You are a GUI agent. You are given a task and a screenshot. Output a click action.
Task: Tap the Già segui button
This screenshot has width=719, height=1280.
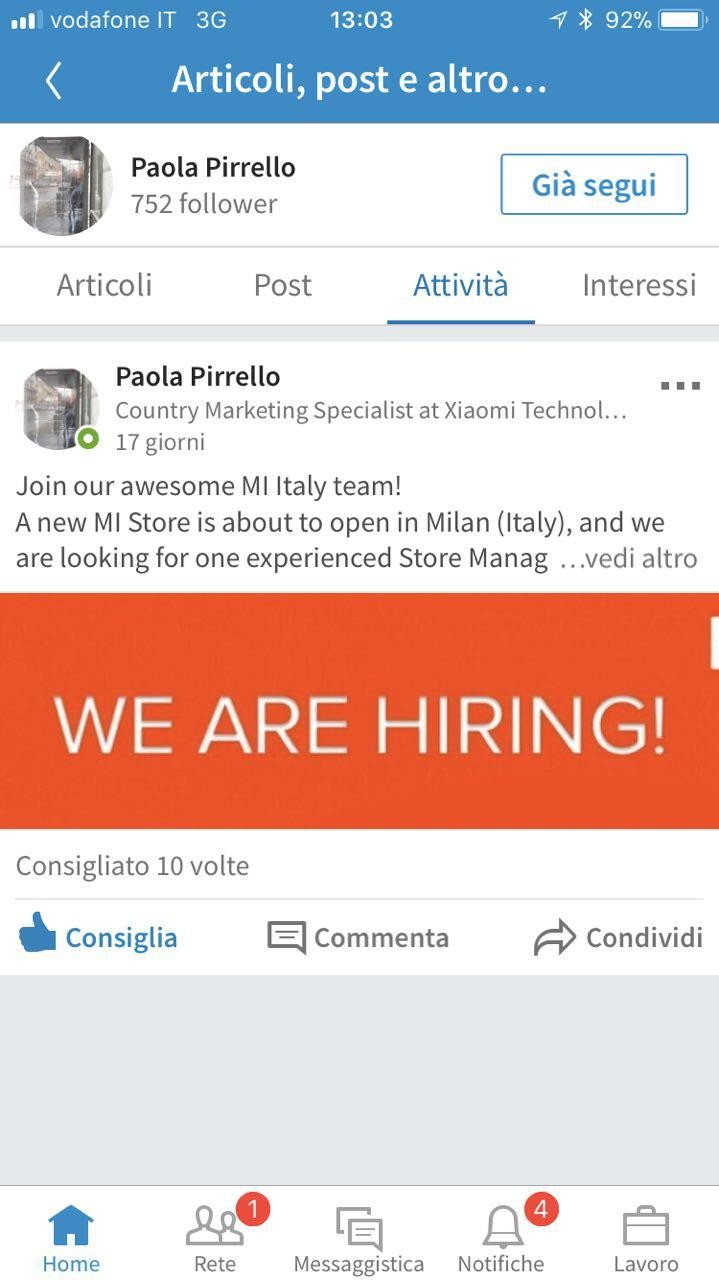tap(594, 185)
